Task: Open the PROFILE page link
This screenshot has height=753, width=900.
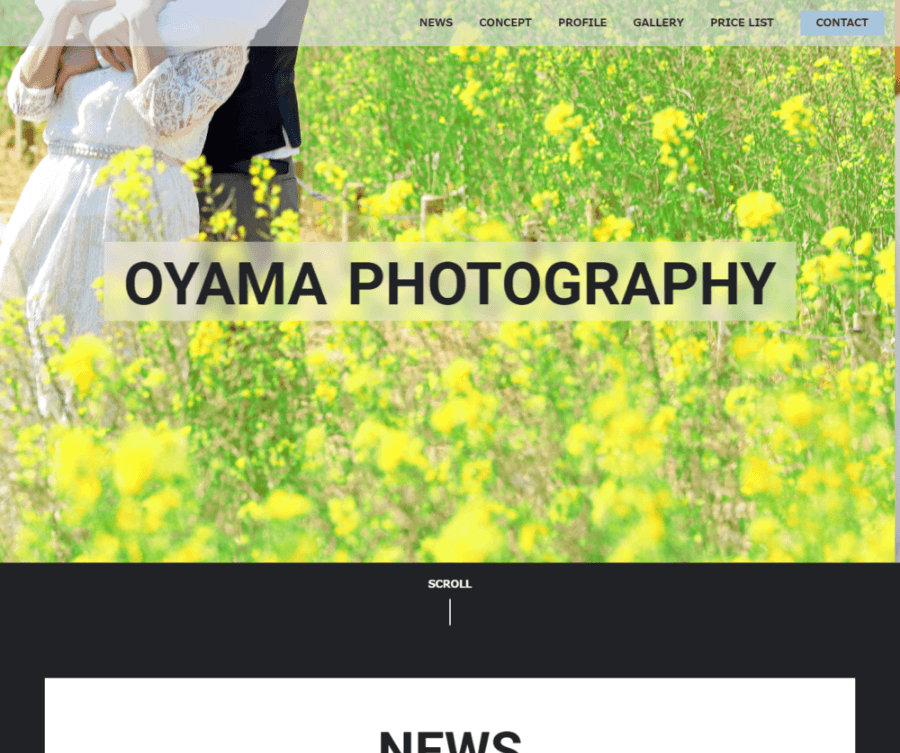Action: 582,23
